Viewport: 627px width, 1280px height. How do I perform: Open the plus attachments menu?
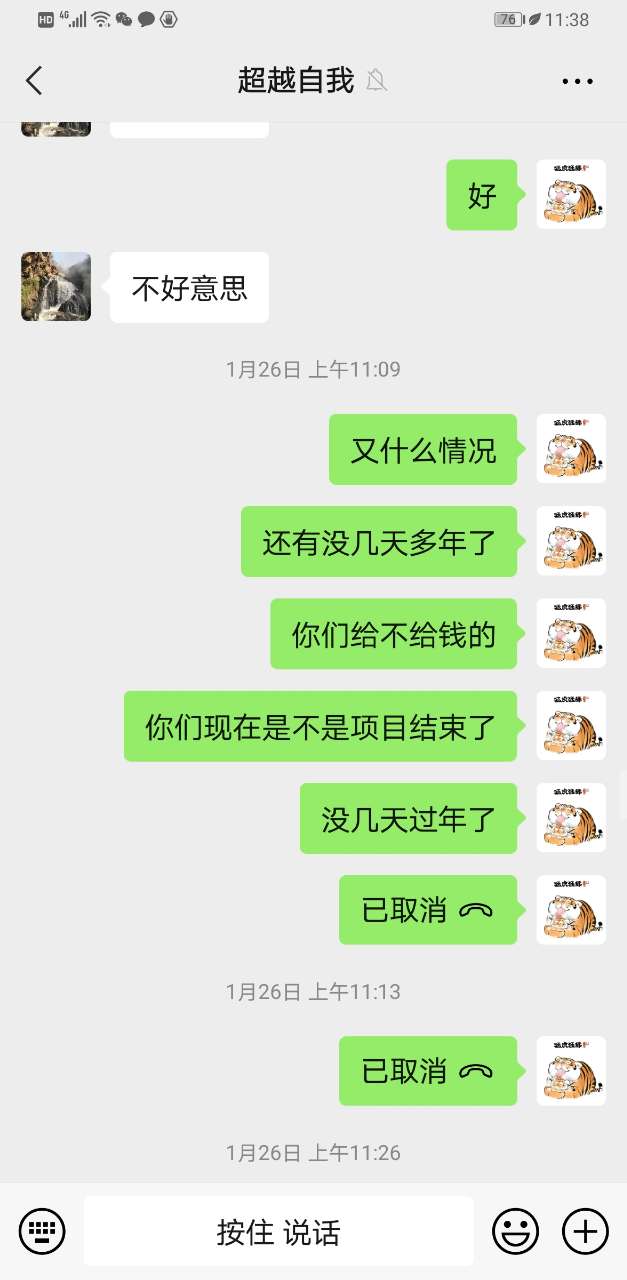tap(585, 1230)
